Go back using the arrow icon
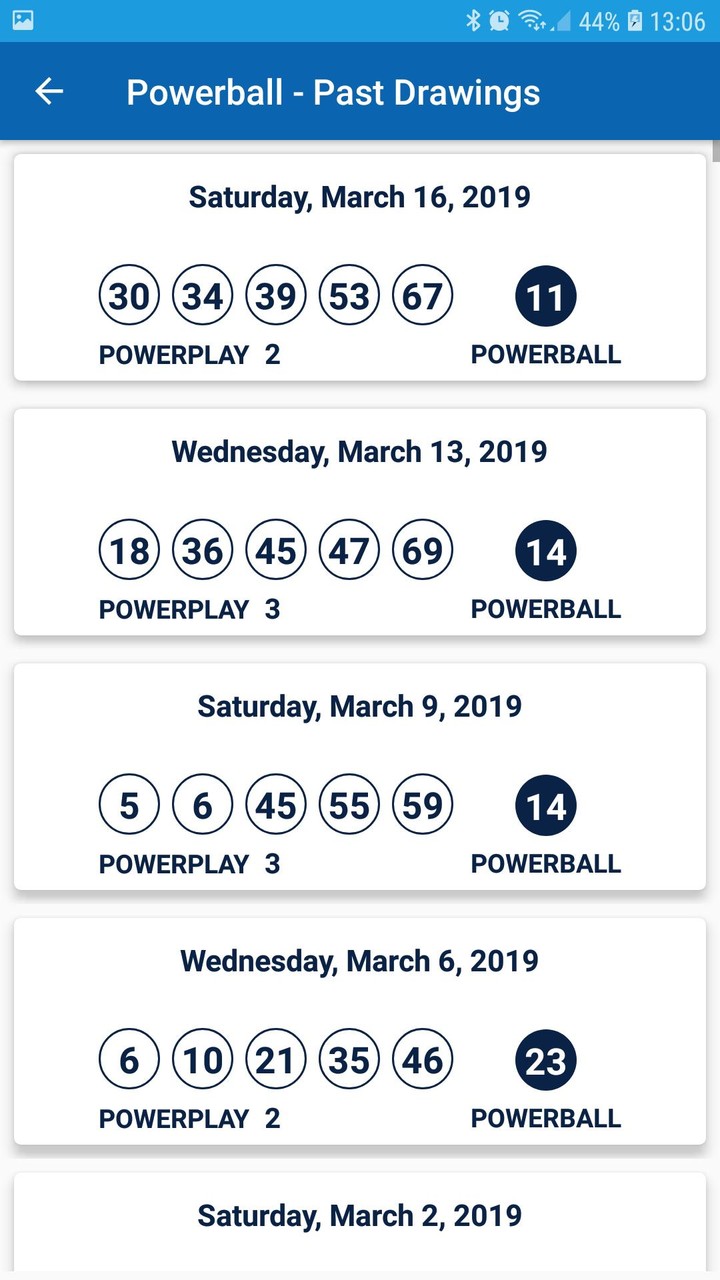The height and width of the screenshot is (1280, 720). coord(49,92)
